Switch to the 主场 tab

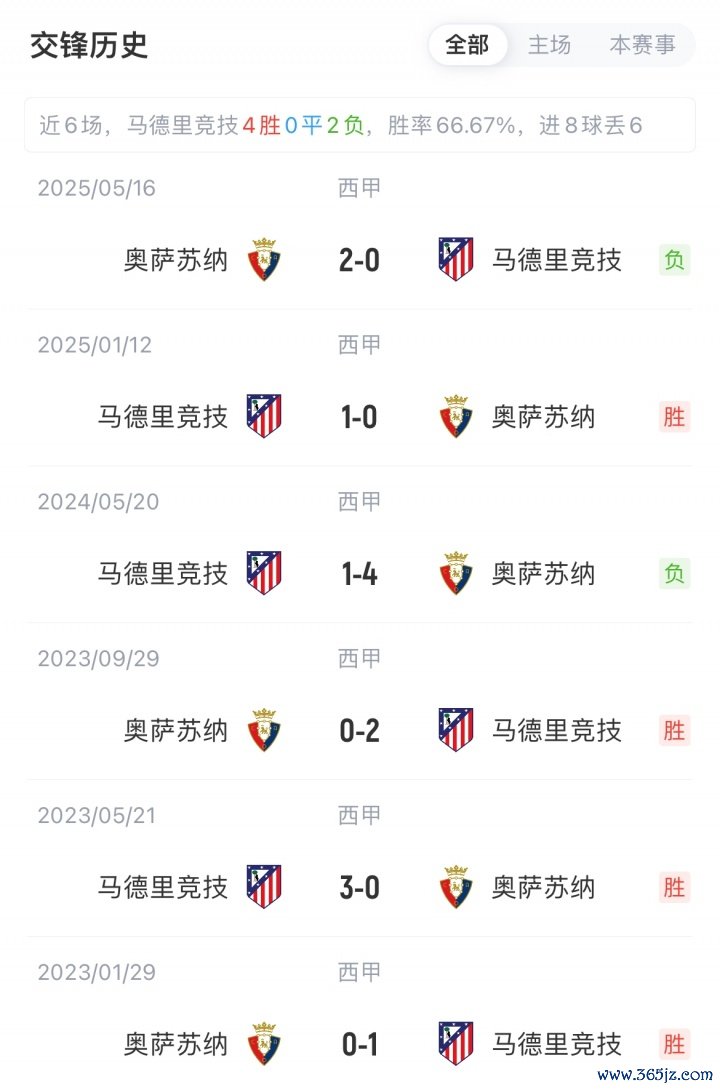(549, 45)
